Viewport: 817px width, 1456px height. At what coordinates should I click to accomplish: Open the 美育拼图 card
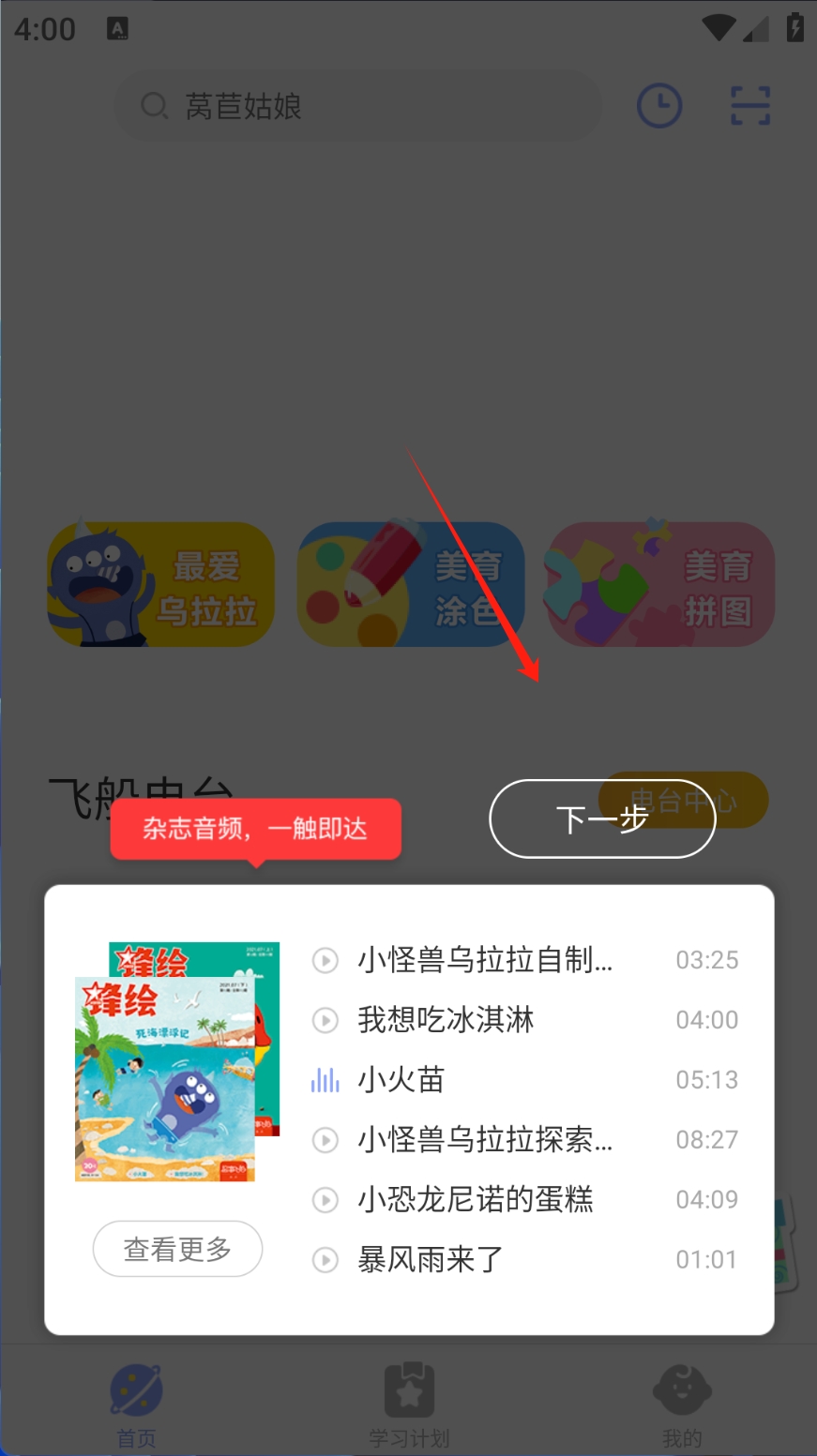[660, 585]
